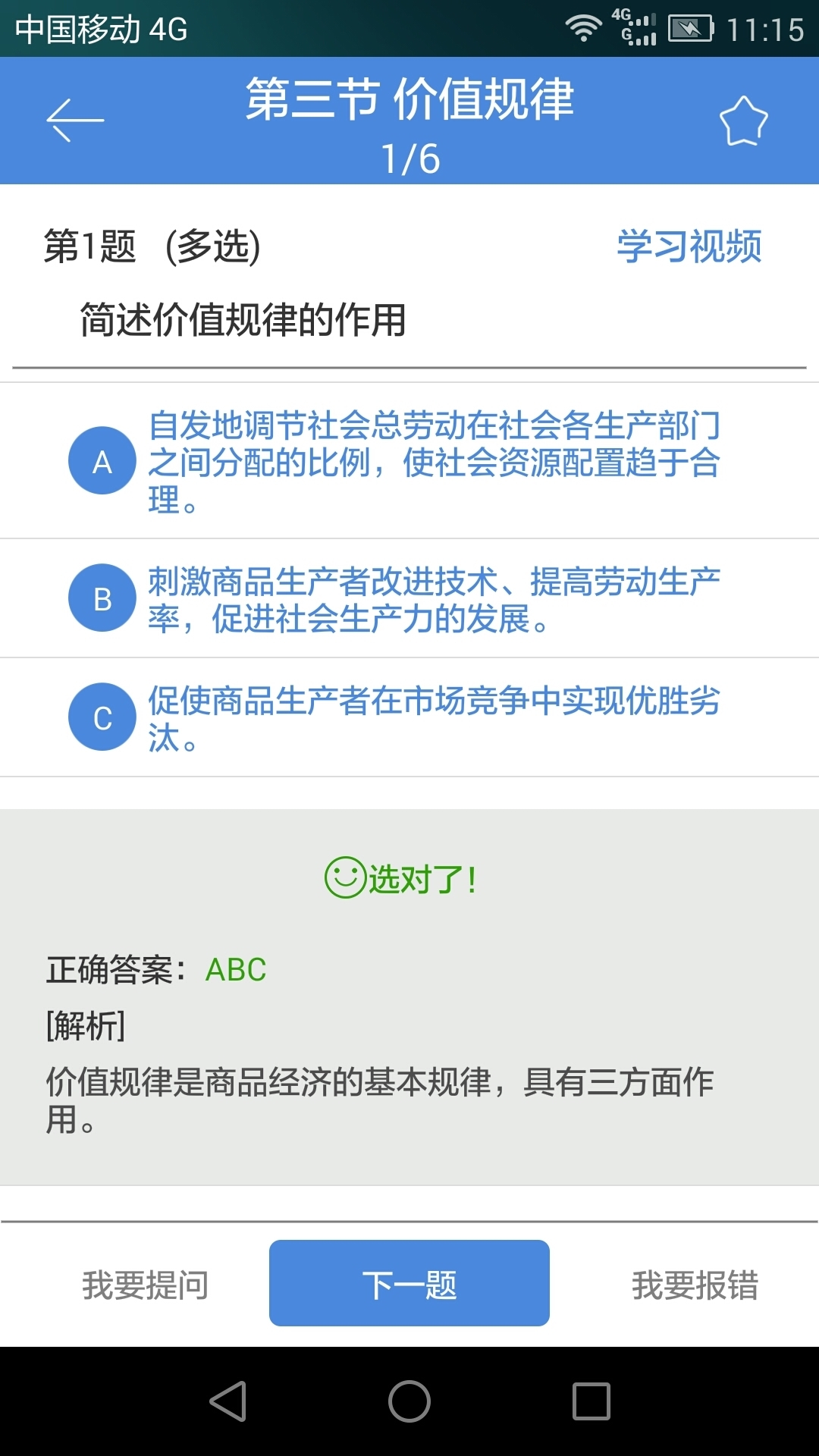Click the question title 第三节 价值规律
Screen dimensions: 819x1456
(409, 99)
